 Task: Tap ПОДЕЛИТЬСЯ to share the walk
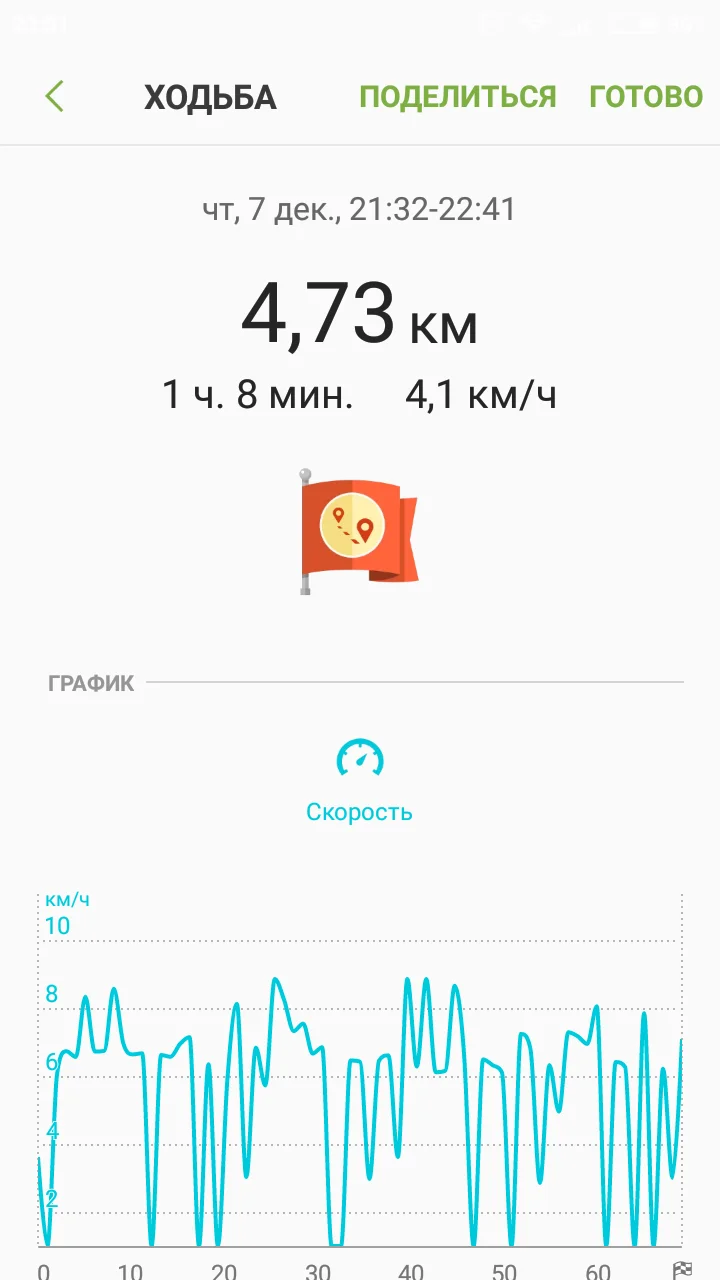point(457,97)
